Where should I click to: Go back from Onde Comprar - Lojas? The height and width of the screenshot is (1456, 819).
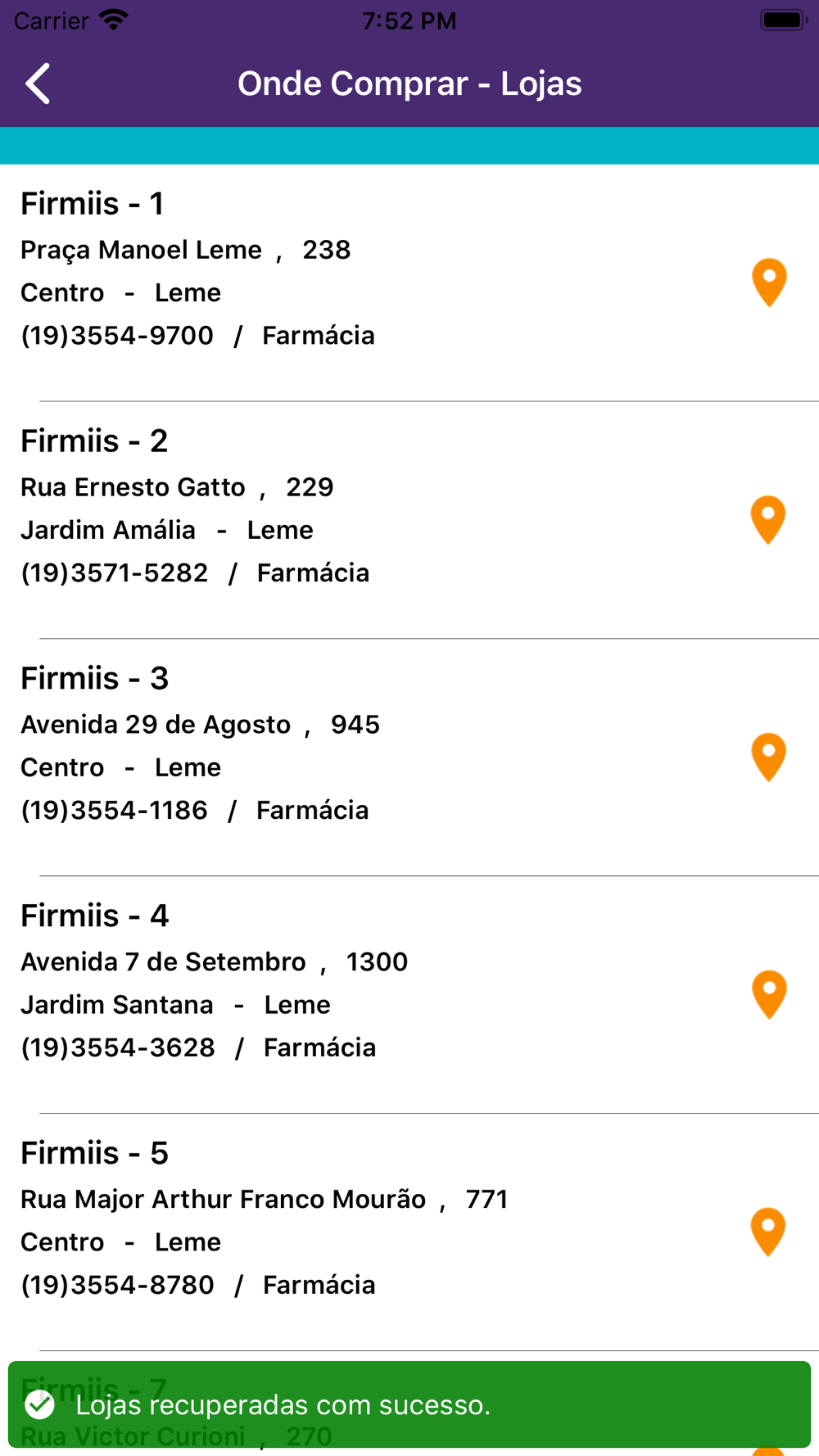click(x=38, y=84)
